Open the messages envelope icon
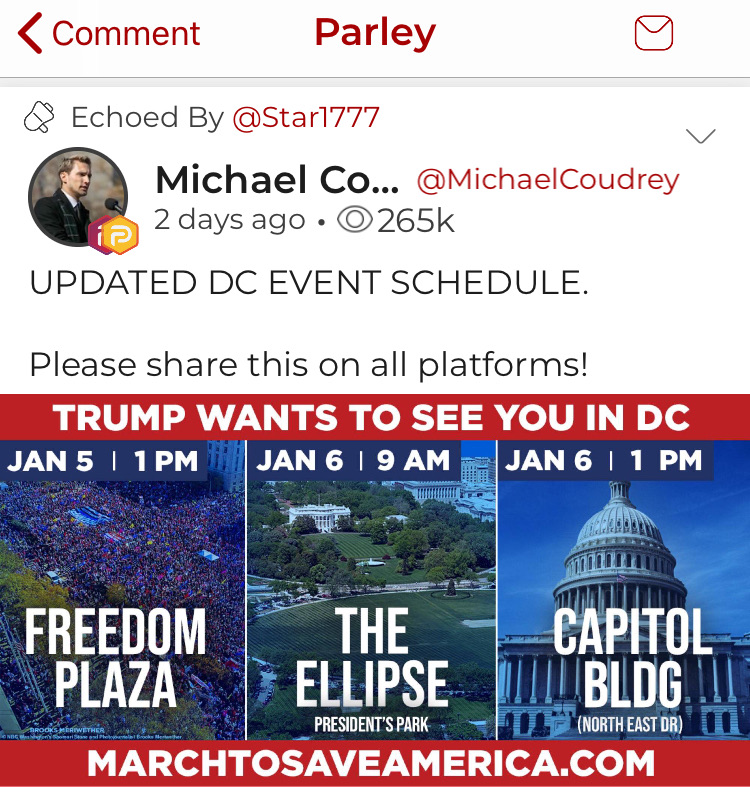Image resolution: width=750 pixels, height=792 pixels. point(654,34)
